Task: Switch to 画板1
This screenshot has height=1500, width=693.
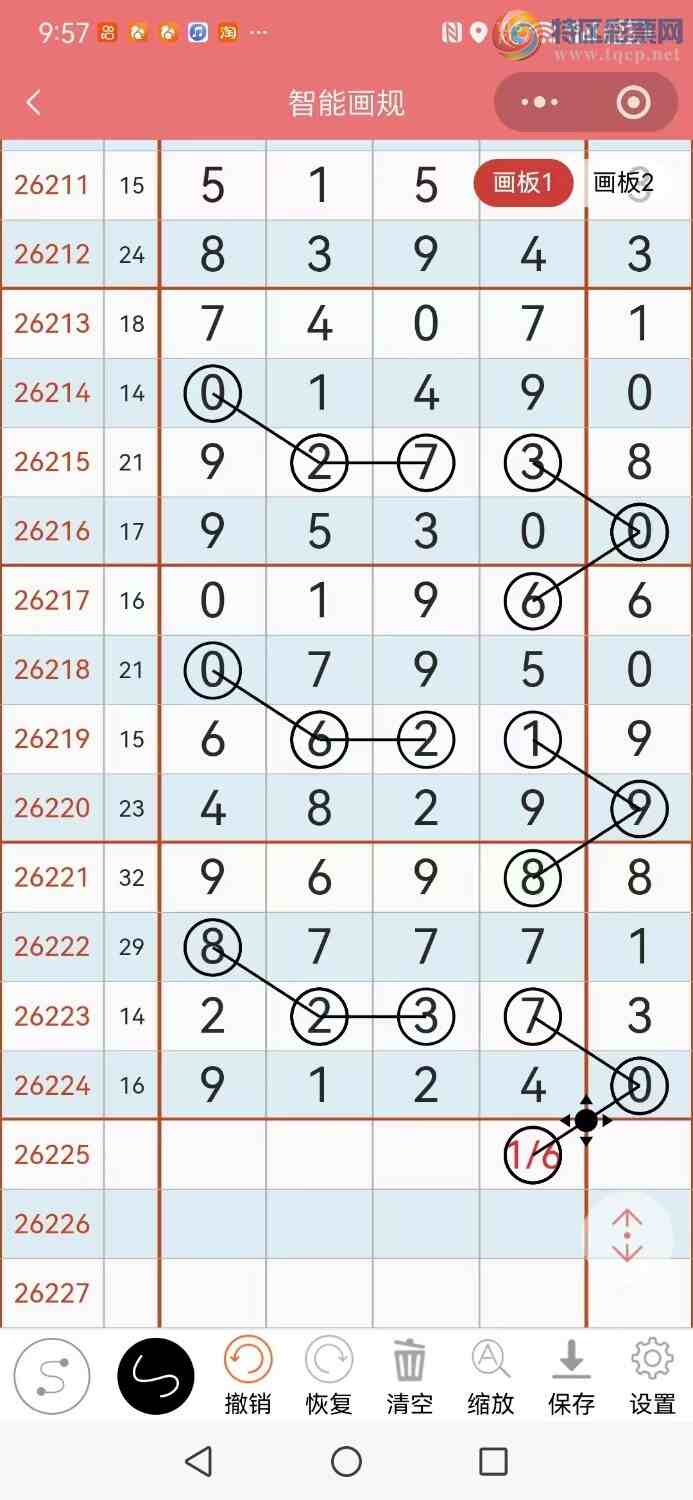Action: coord(523,183)
